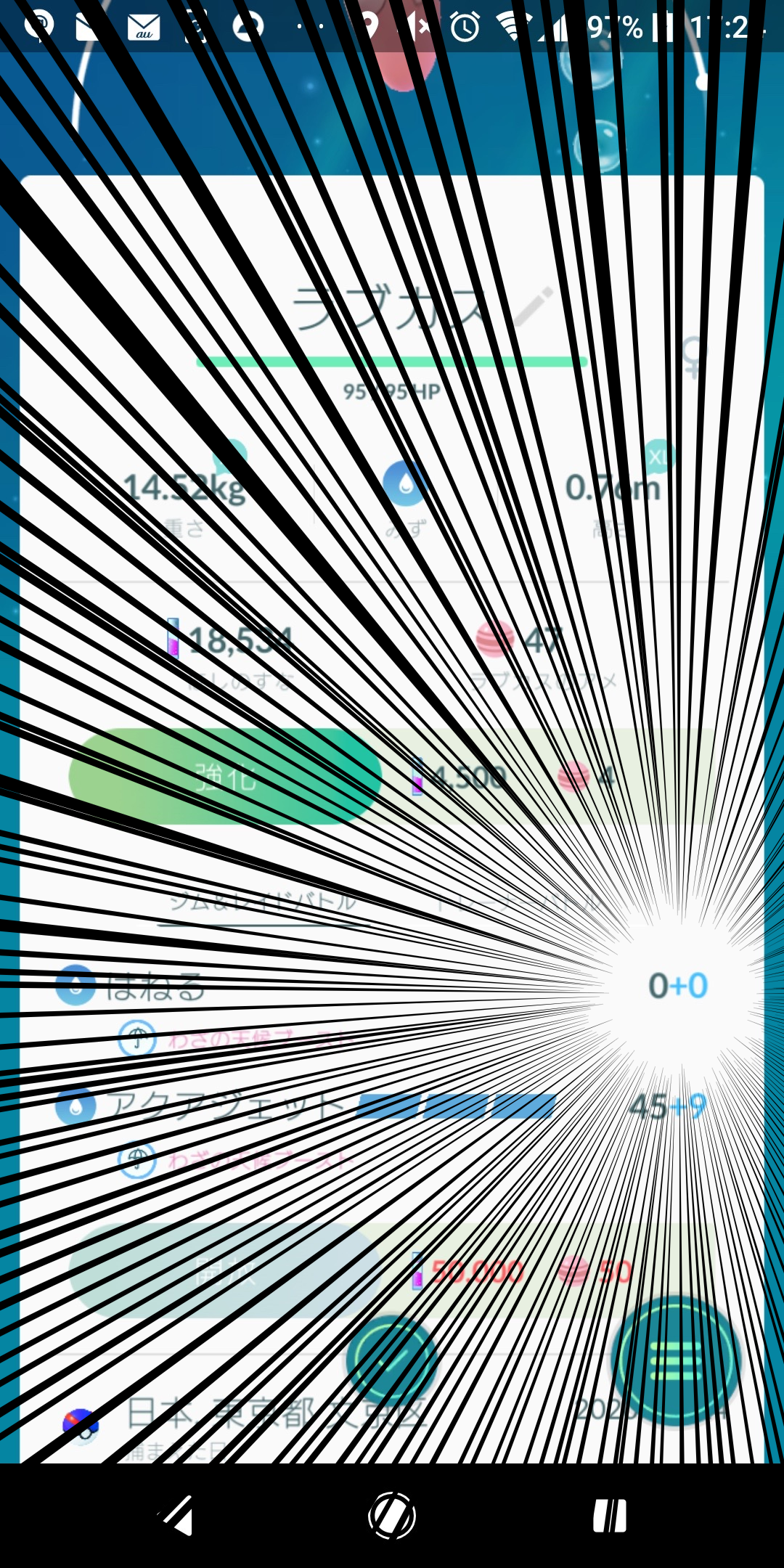The width and height of the screenshot is (784, 1568).
Task: Unlock a new attack with the 開放 button
Action: tap(225, 1272)
